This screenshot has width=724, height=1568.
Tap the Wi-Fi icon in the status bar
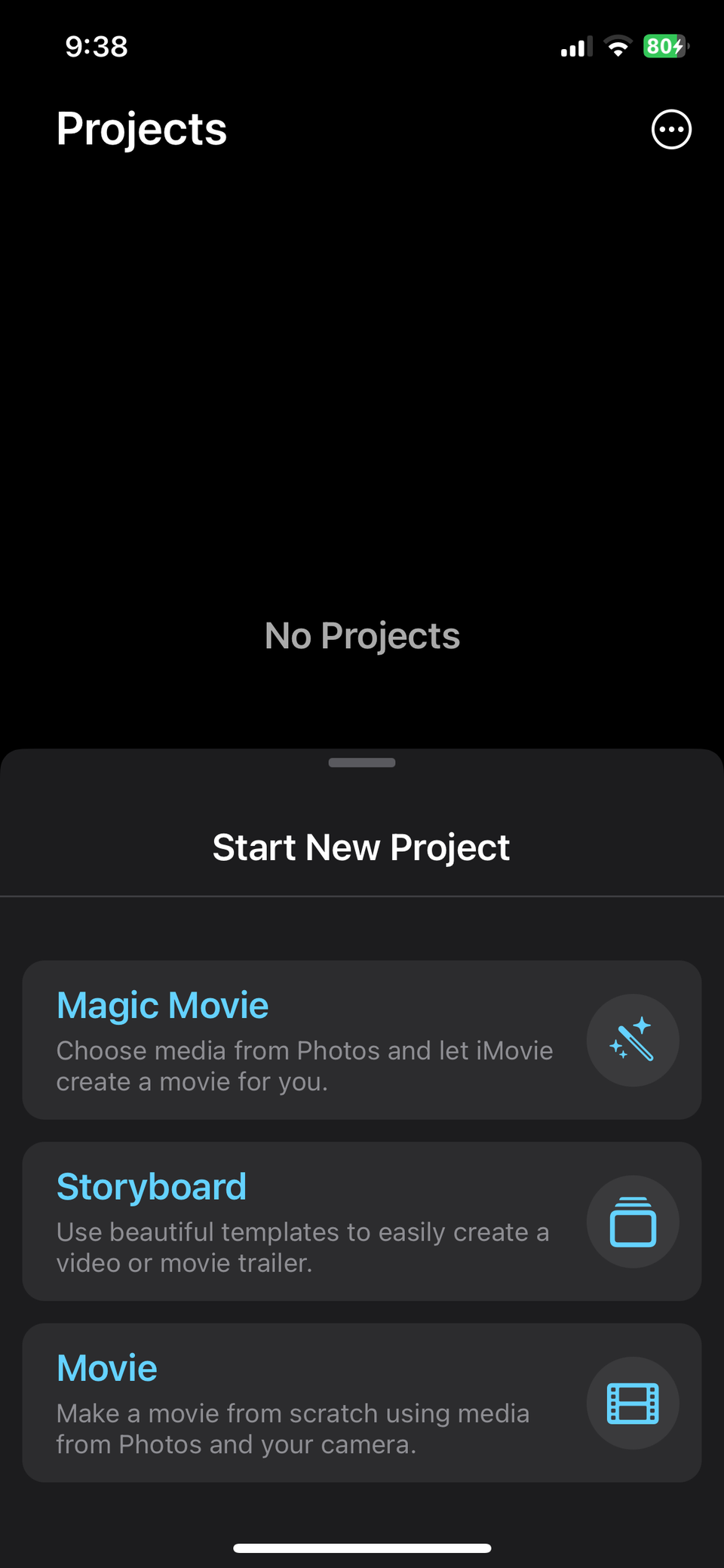tap(618, 47)
